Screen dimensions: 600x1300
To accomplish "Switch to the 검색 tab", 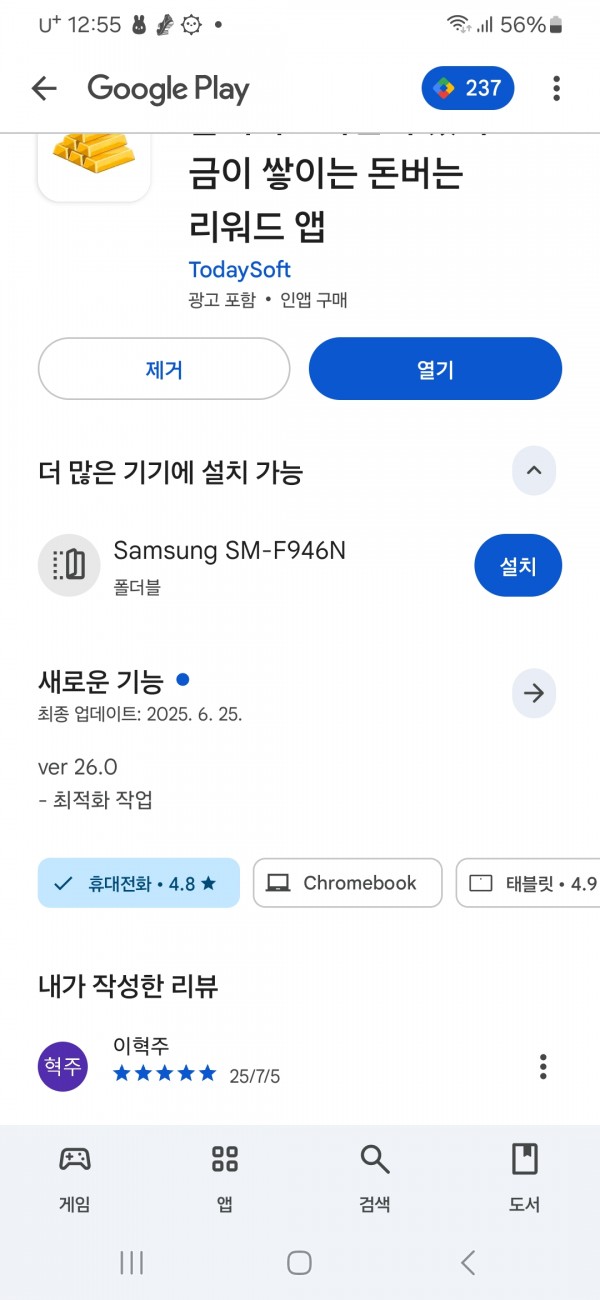I will [375, 1180].
